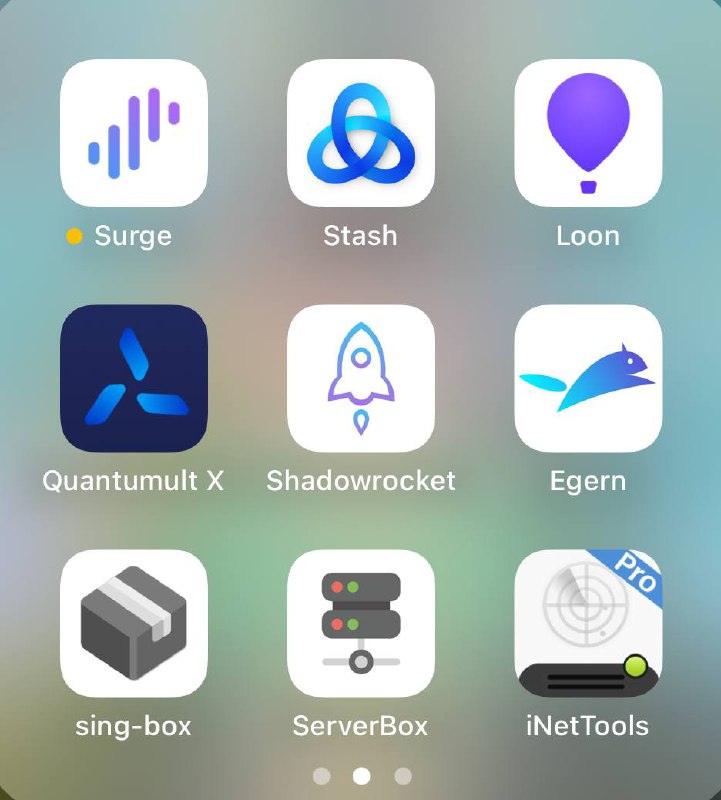The width and height of the screenshot is (721, 800).
Task: Tap the folder page indicator dots
Action: point(361,776)
